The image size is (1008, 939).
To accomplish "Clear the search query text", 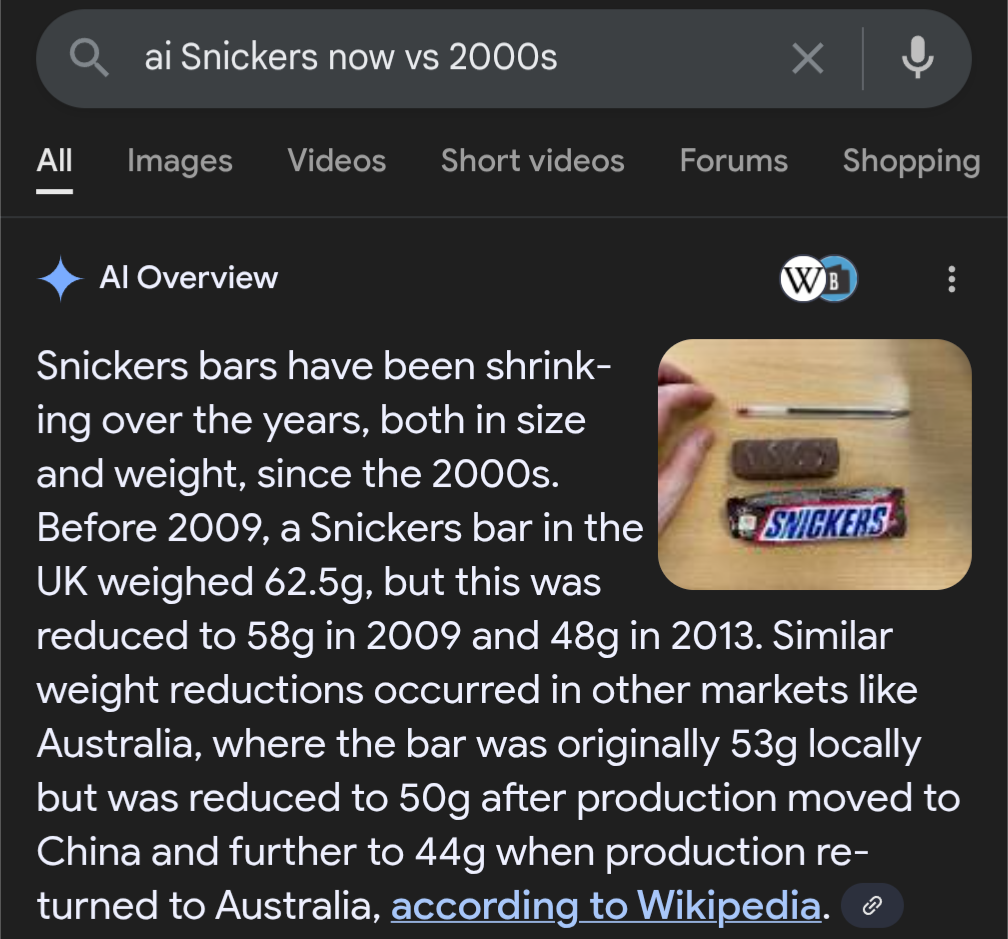I will coord(807,59).
